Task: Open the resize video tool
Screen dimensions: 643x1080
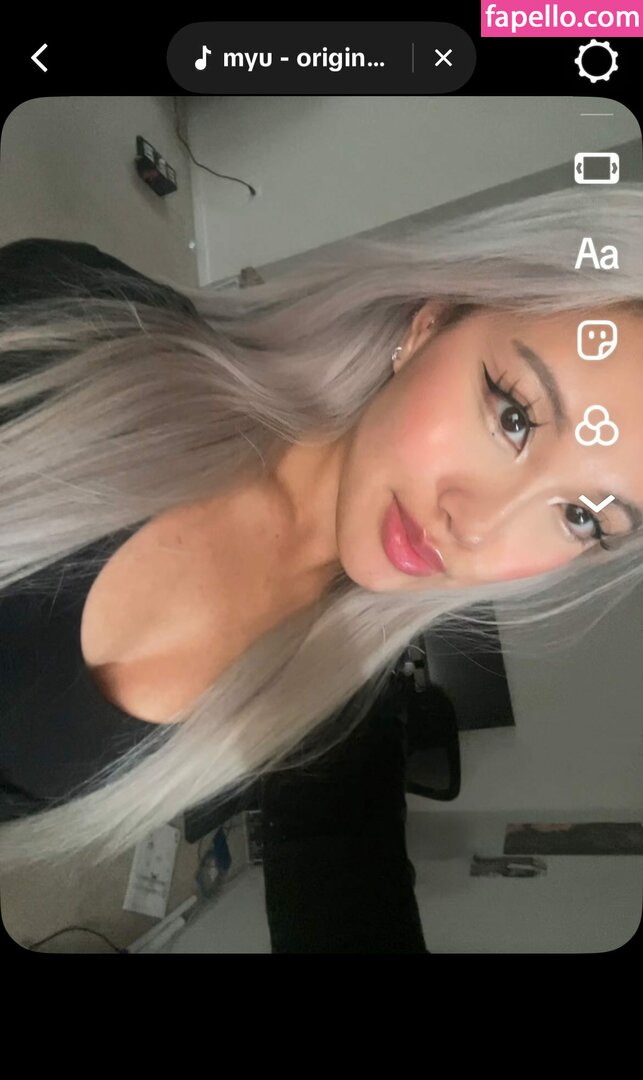Action: point(596,168)
